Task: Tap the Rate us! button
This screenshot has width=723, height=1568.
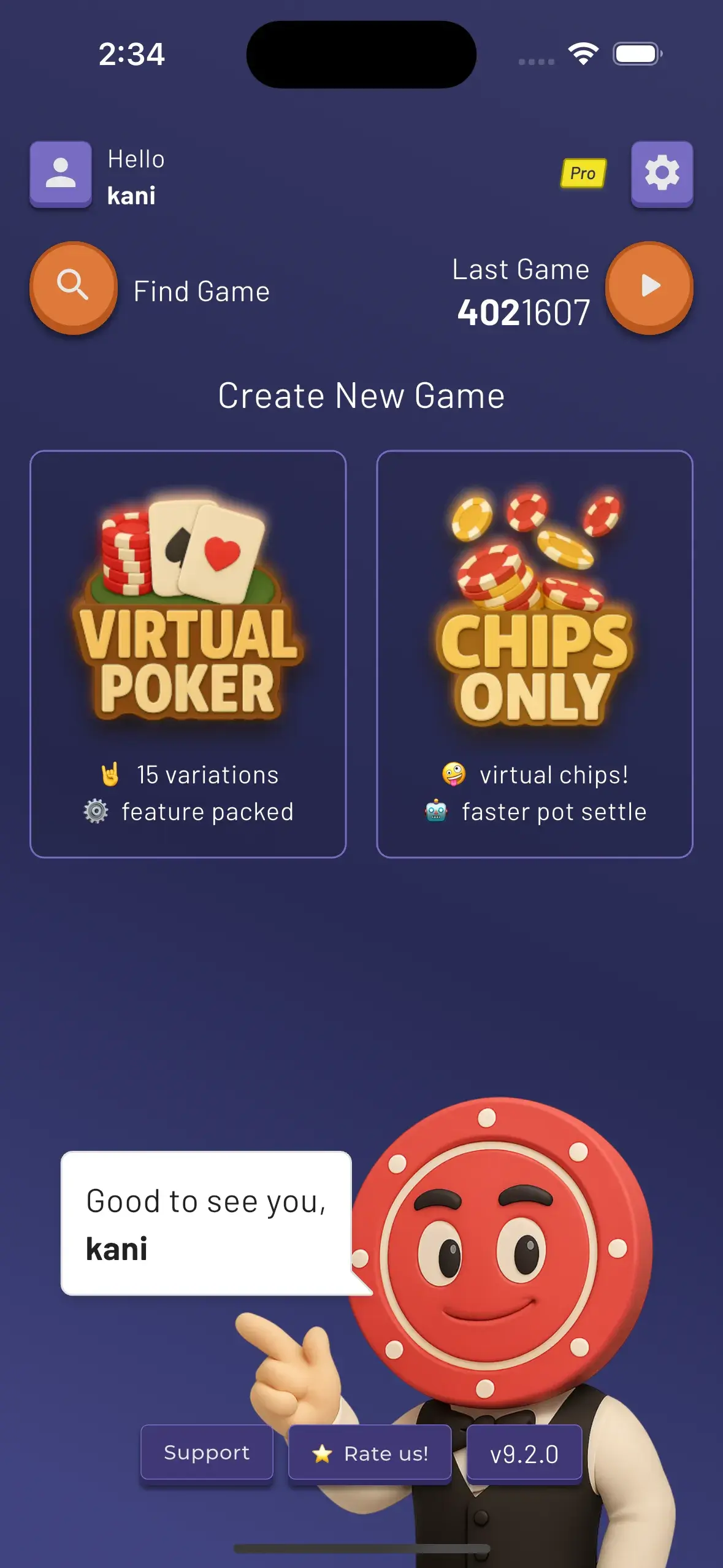Action: pos(370,1453)
